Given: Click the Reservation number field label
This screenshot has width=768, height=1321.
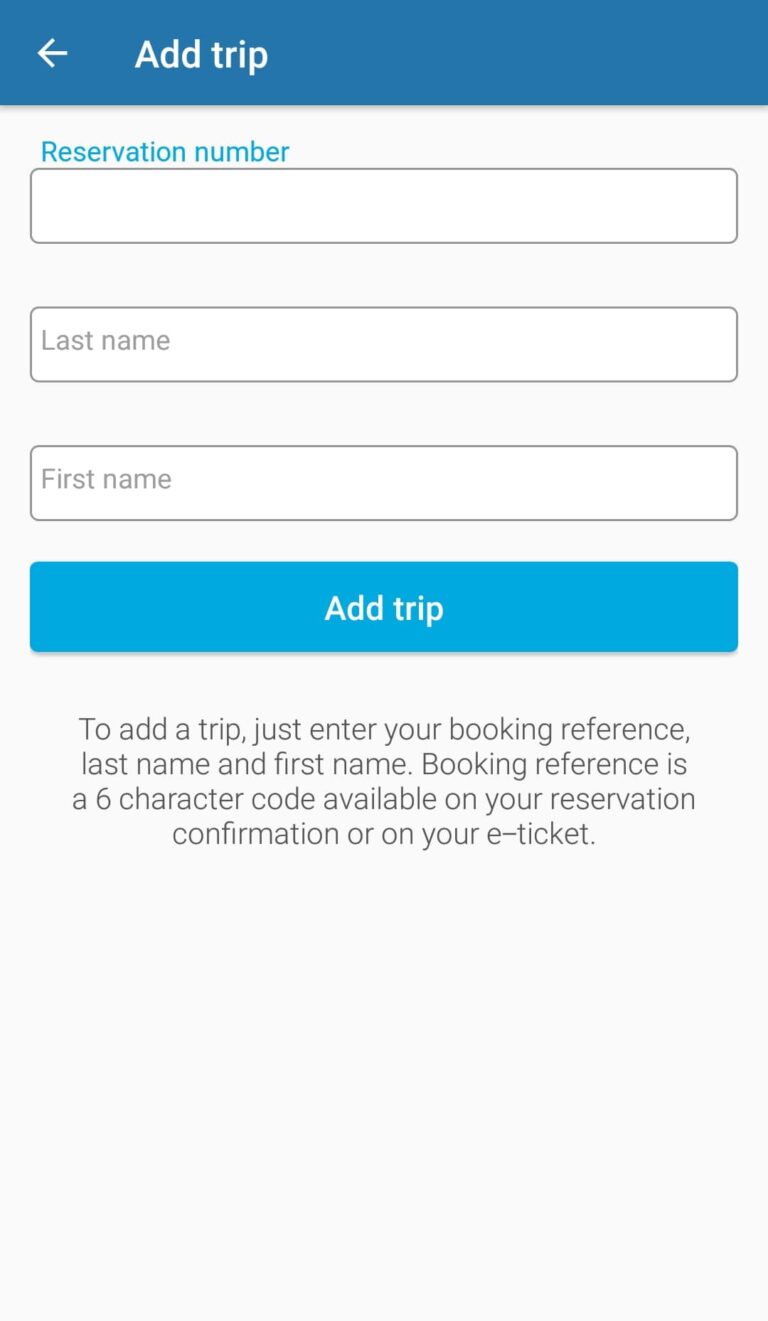Looking at the screenshot, I should point(164,151).
